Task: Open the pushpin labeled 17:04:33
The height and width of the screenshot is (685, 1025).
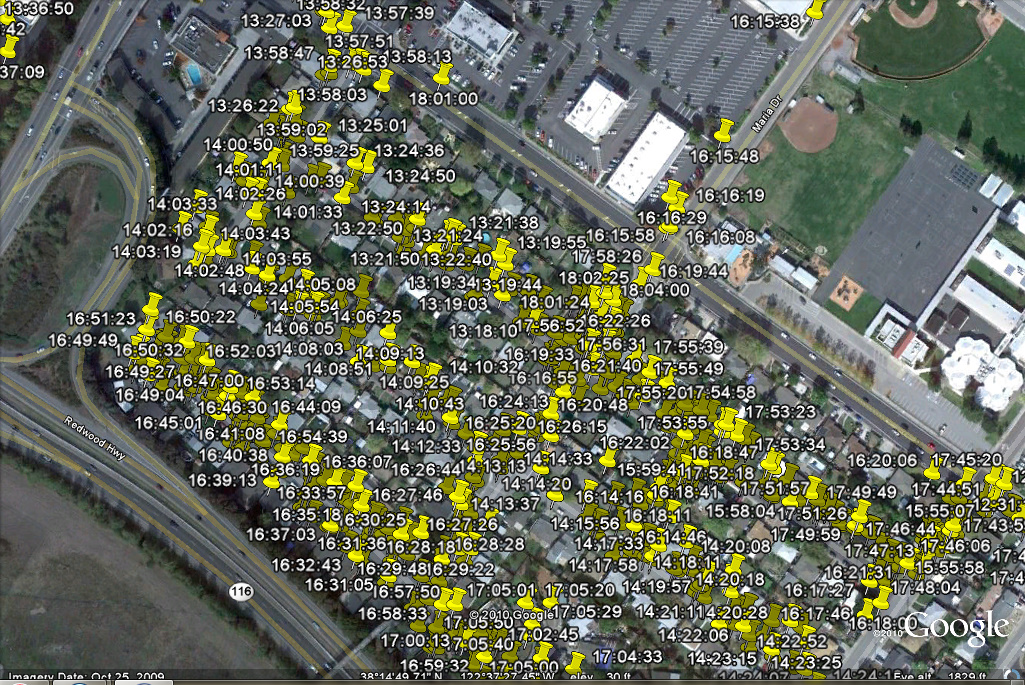Action: (x=575, y=664)
